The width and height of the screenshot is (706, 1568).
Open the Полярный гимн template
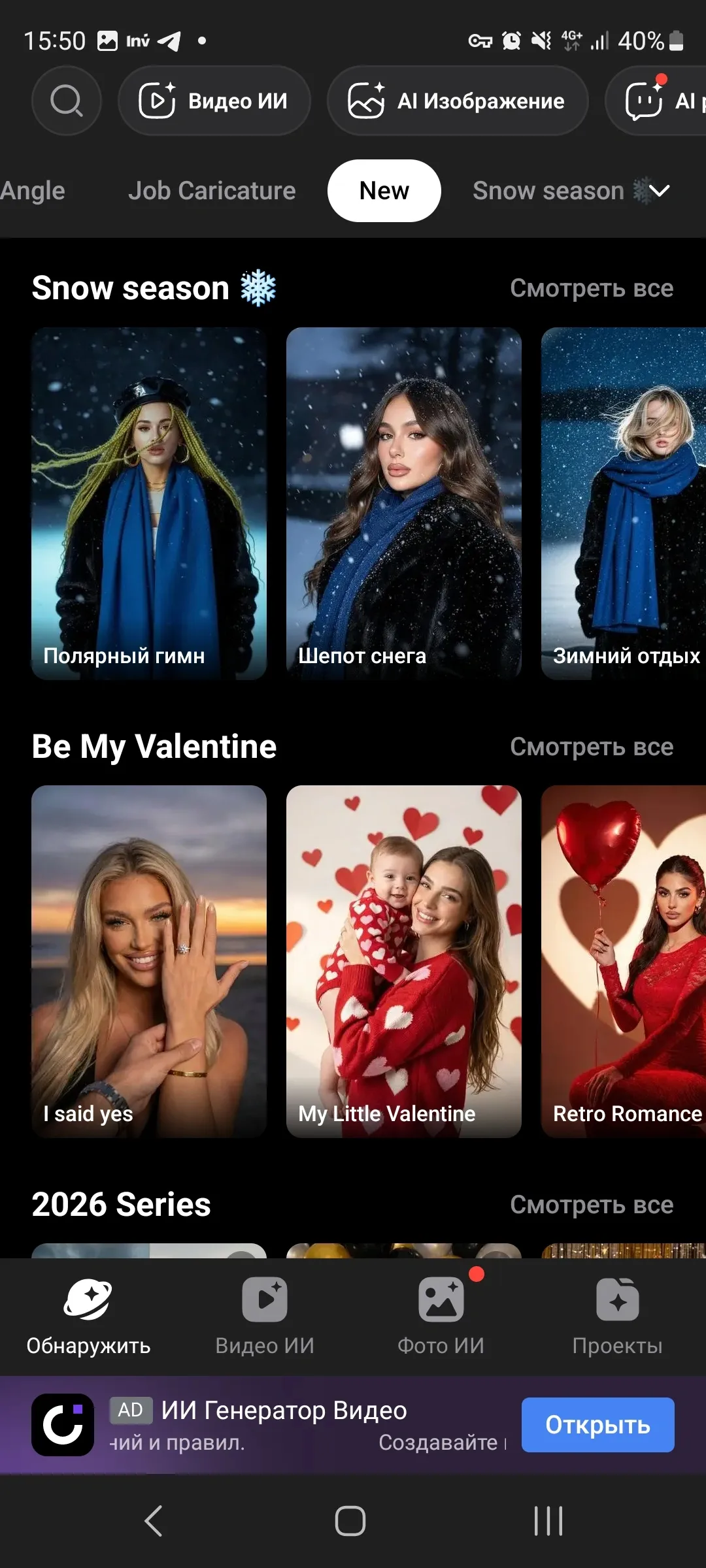149,503
